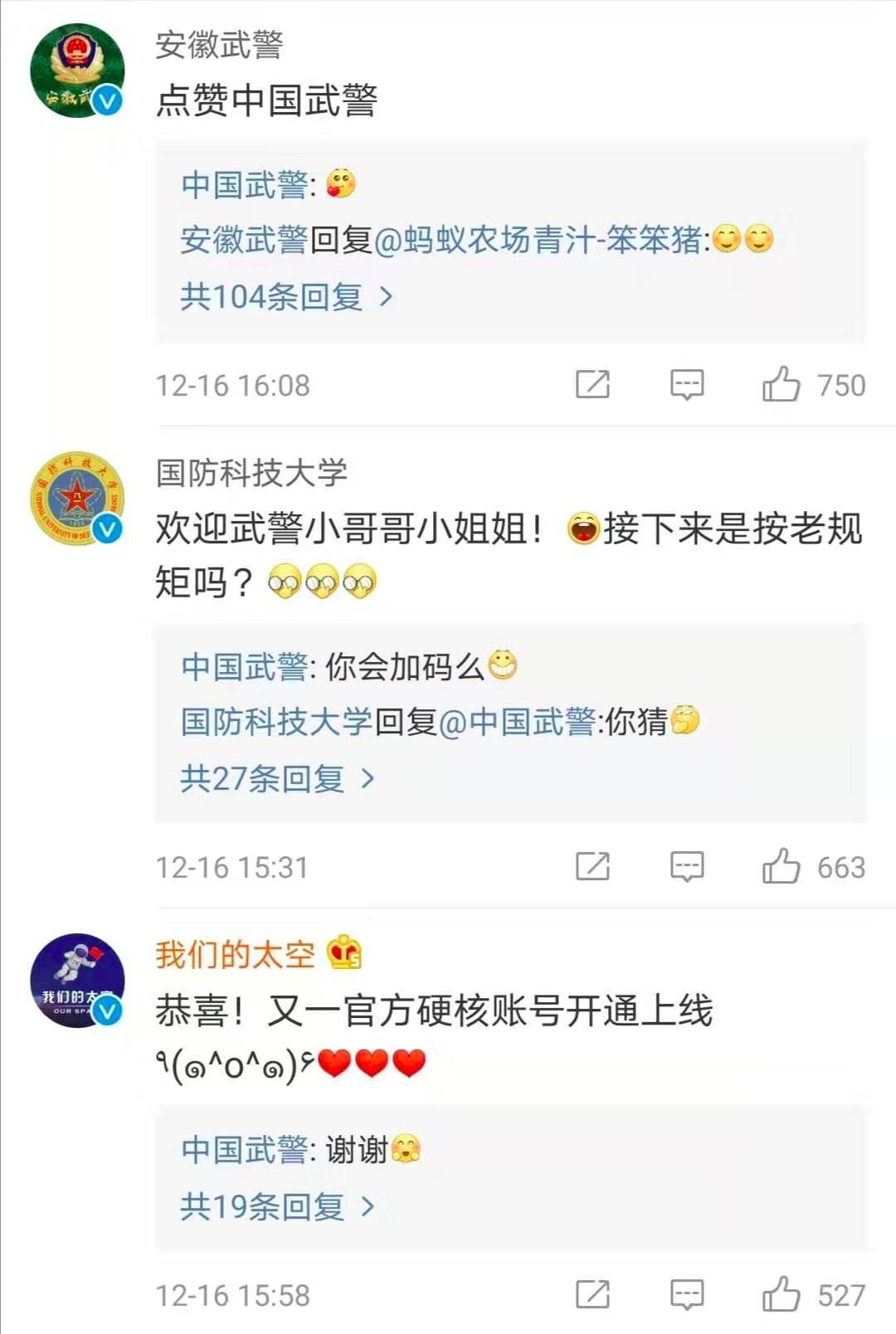The image size is (896, 1334).
Task: Open 国防科技大学's profile avatar
Action: pos(77,499)
